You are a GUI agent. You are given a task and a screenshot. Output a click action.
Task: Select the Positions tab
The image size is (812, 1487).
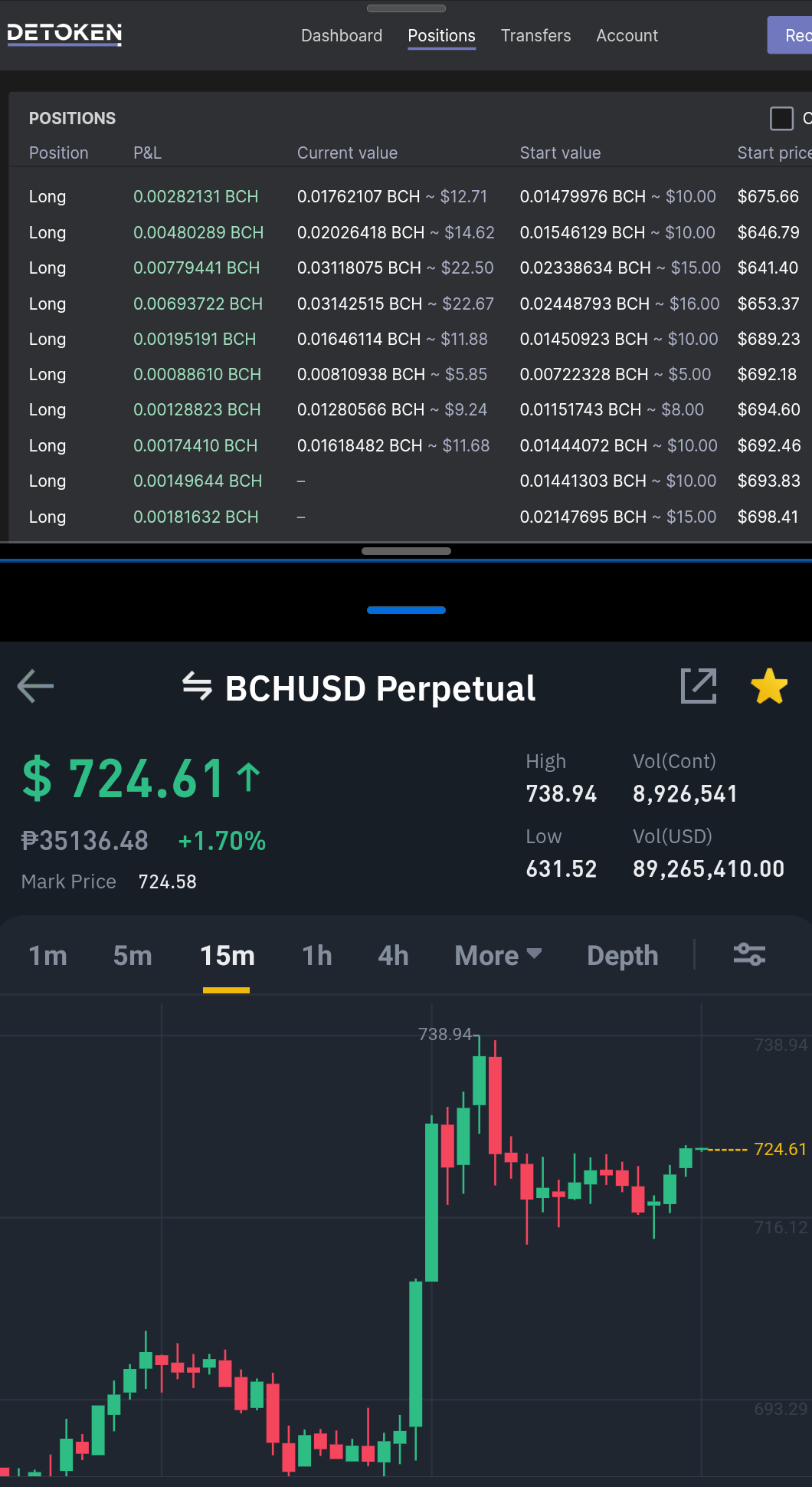point(441,36)
